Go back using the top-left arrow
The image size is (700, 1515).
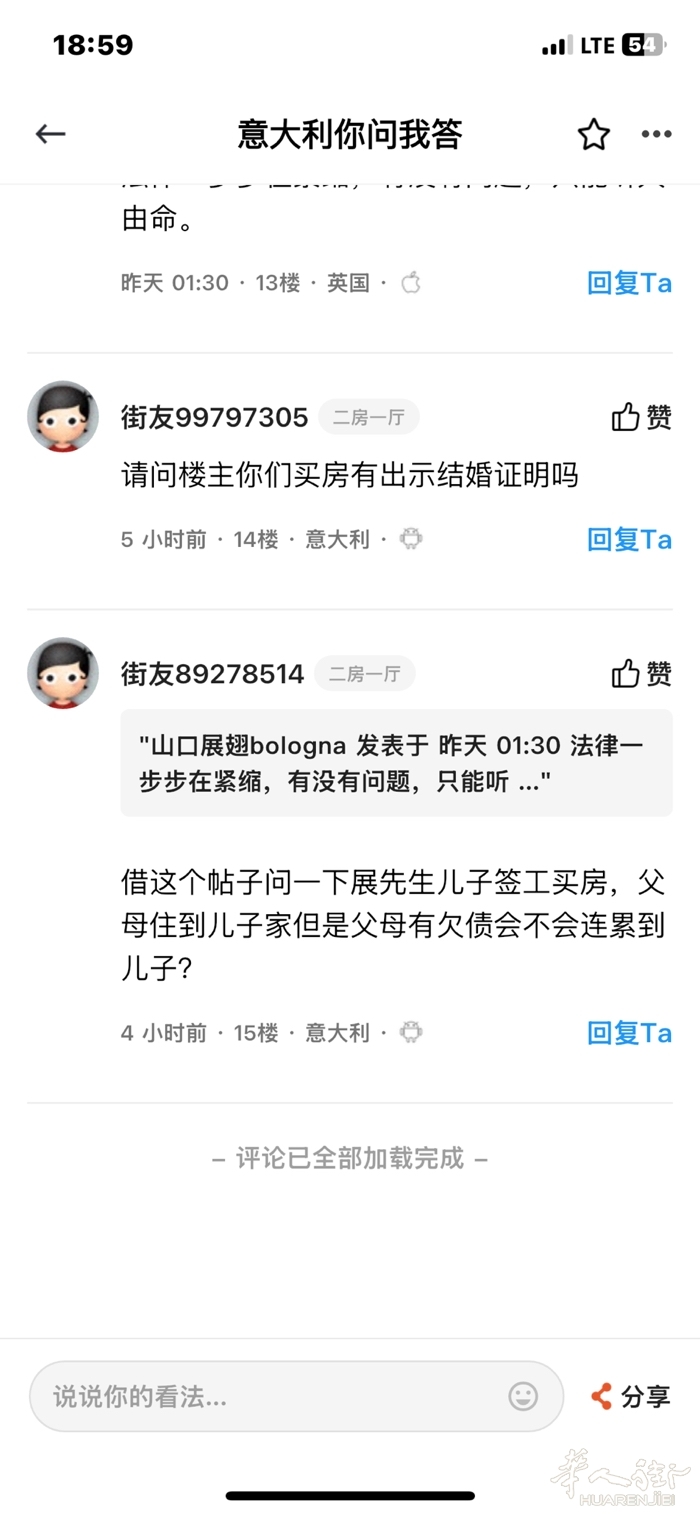coord(50,134)
